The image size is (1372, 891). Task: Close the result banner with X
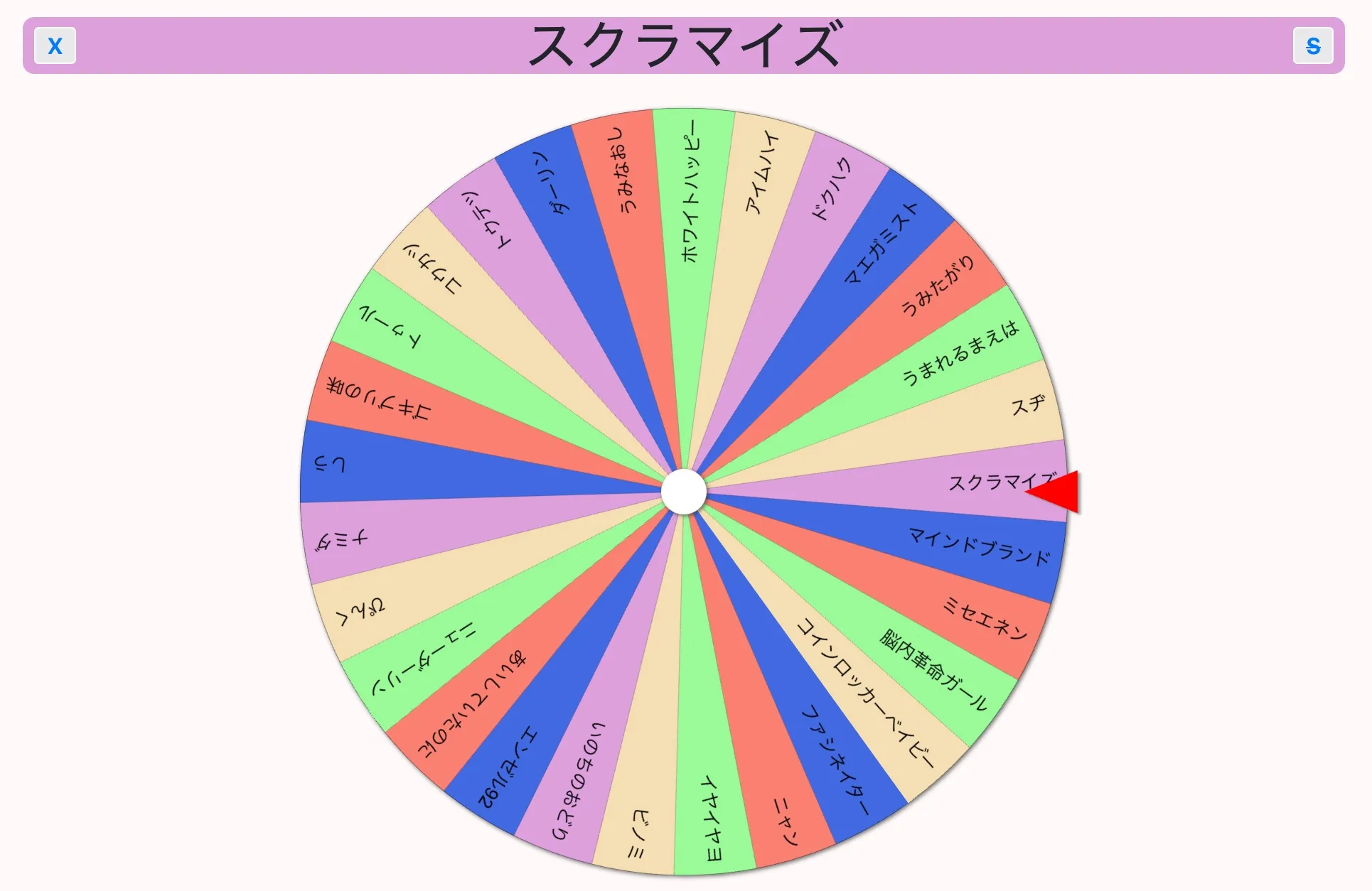pos(55,46)
